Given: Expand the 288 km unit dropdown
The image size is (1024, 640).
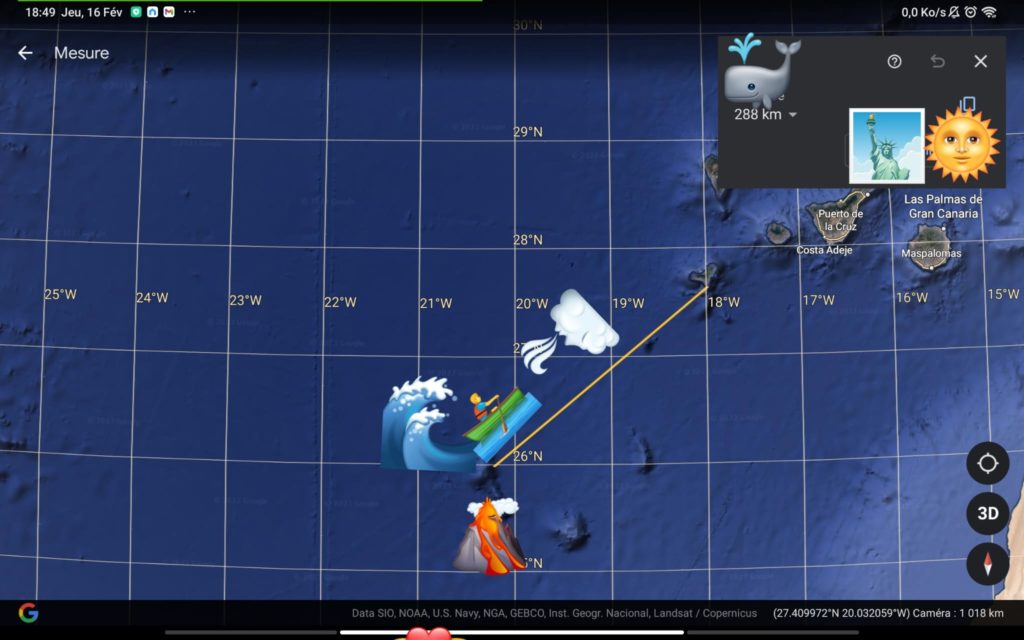Looking at the screenshot, I should (x=793, y=115).
